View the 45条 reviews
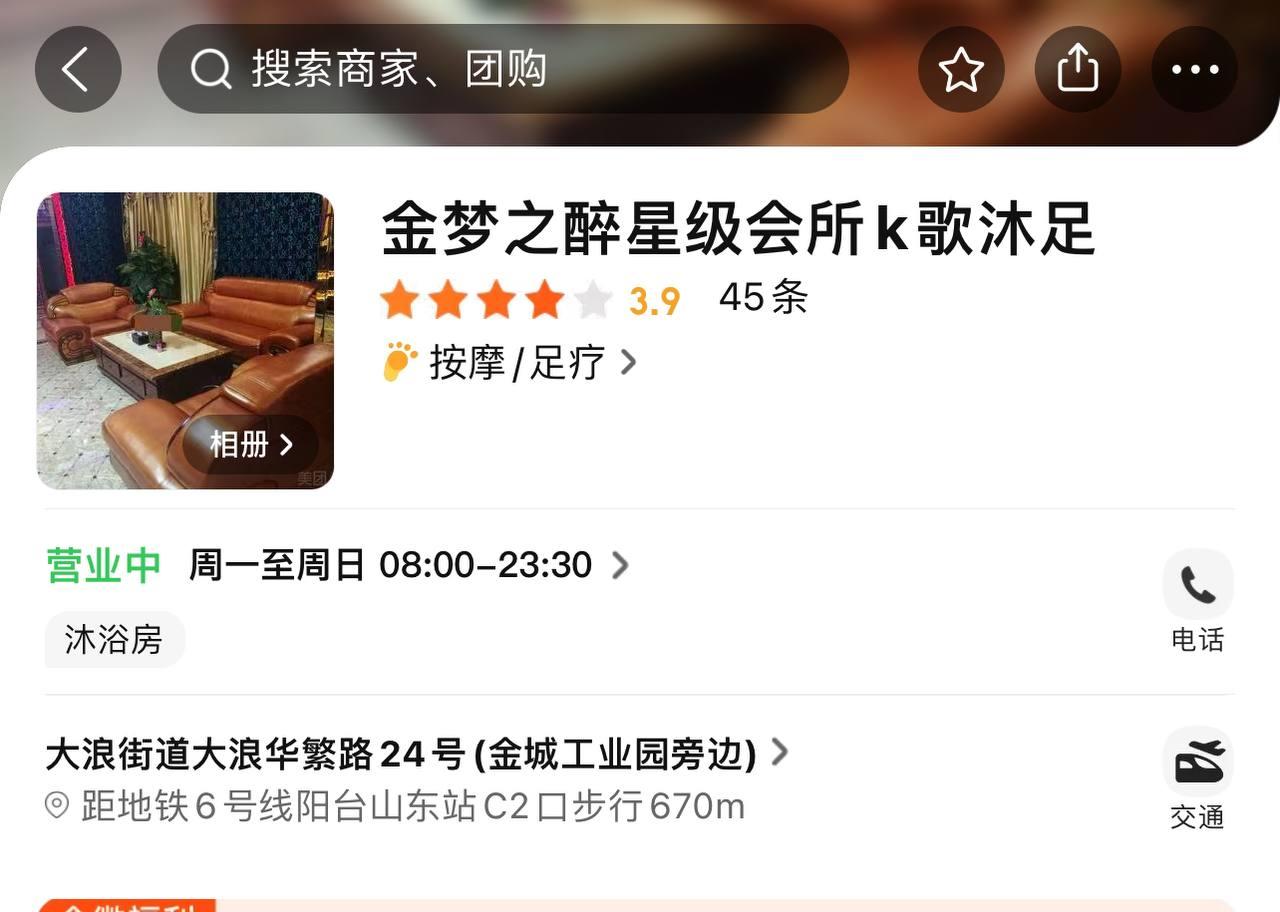1280x912 pixels. point(763,298)
